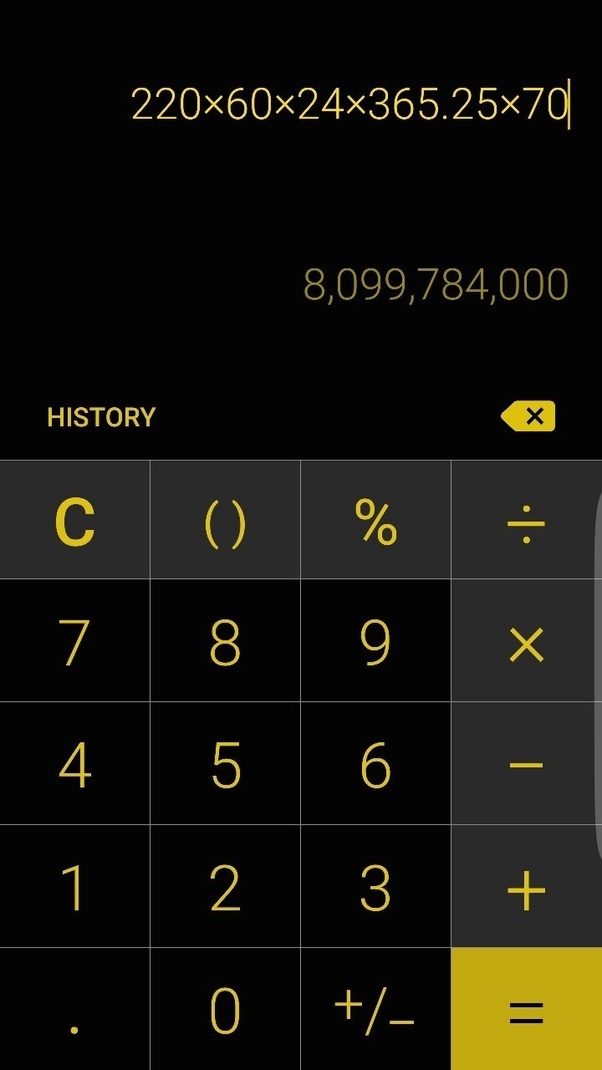Screen dimensions: 602x1070
Task: Enter digit 5
Action: 225,765
